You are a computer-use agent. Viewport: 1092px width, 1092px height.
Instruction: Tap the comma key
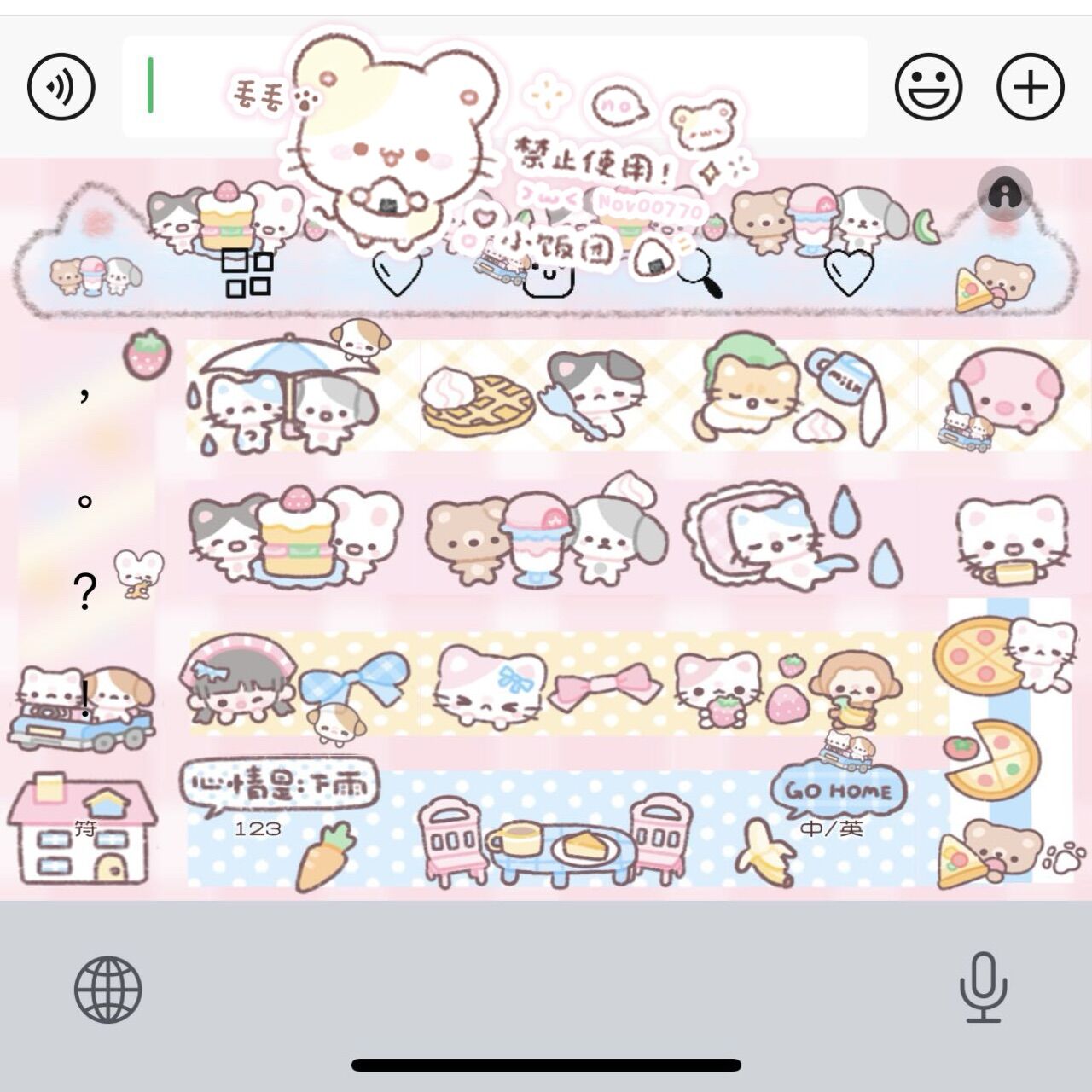[x=84, y=395]
